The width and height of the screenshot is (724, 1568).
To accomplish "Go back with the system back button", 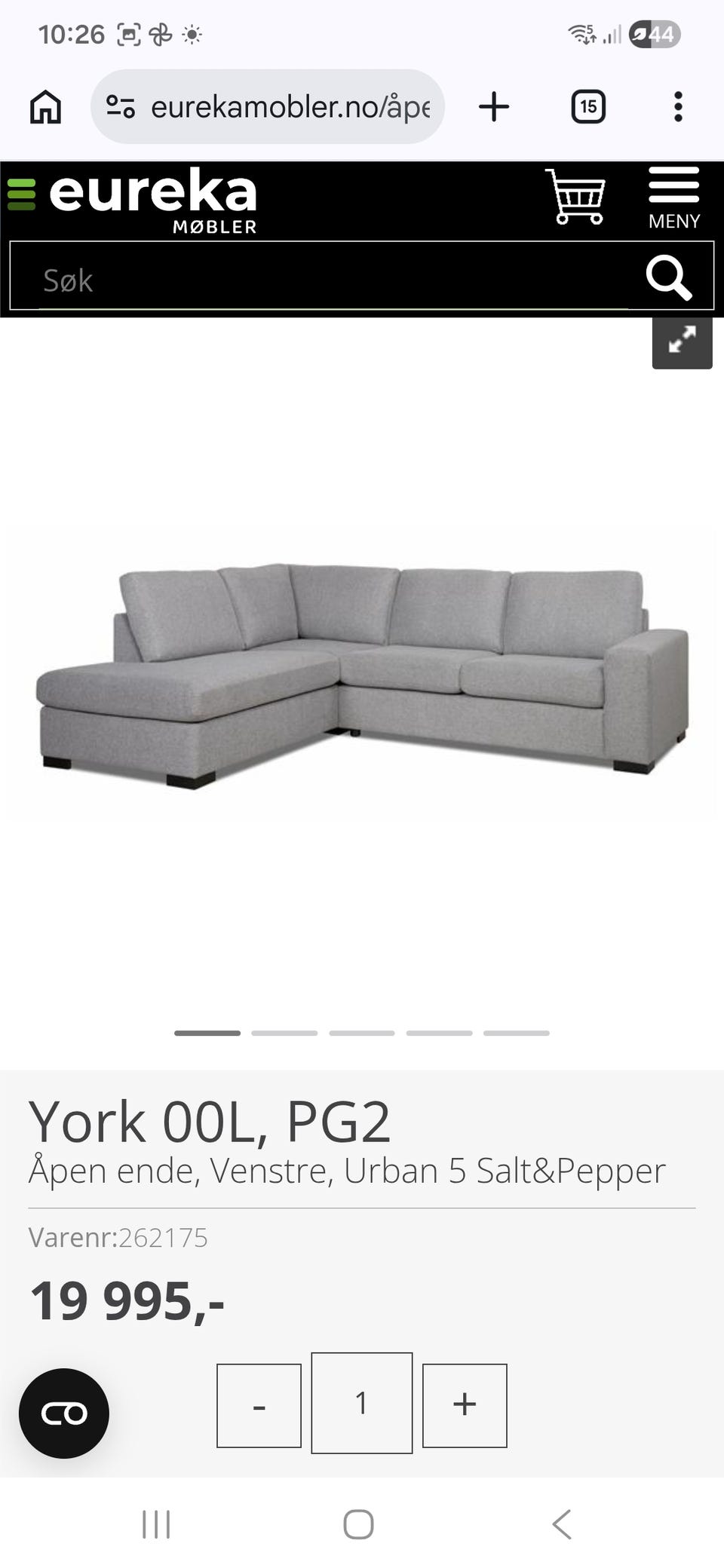I will (x=562, y=1524).
